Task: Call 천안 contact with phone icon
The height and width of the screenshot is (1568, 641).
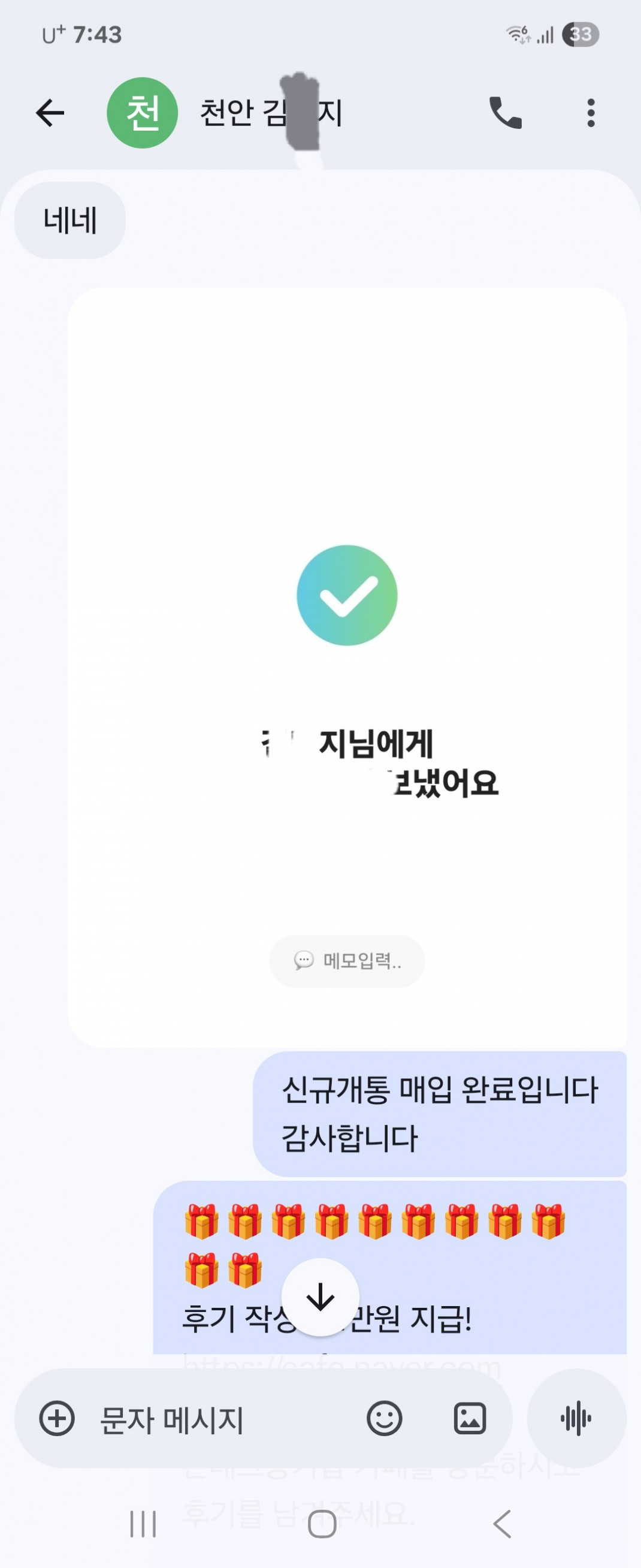Action: point(506,113)
